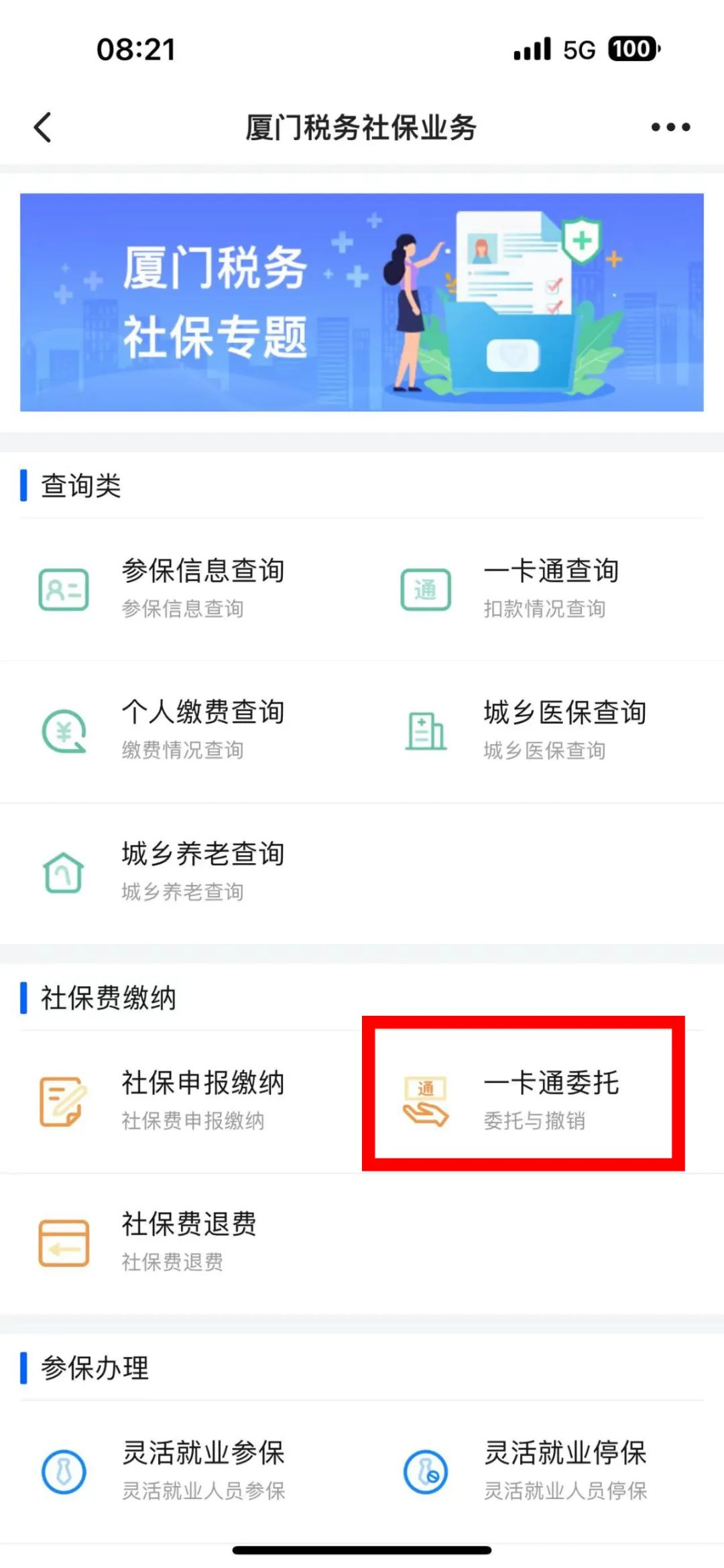The image size is (724, 1568).
Task: Check 个人缴费查询
Action: [181, 730]
